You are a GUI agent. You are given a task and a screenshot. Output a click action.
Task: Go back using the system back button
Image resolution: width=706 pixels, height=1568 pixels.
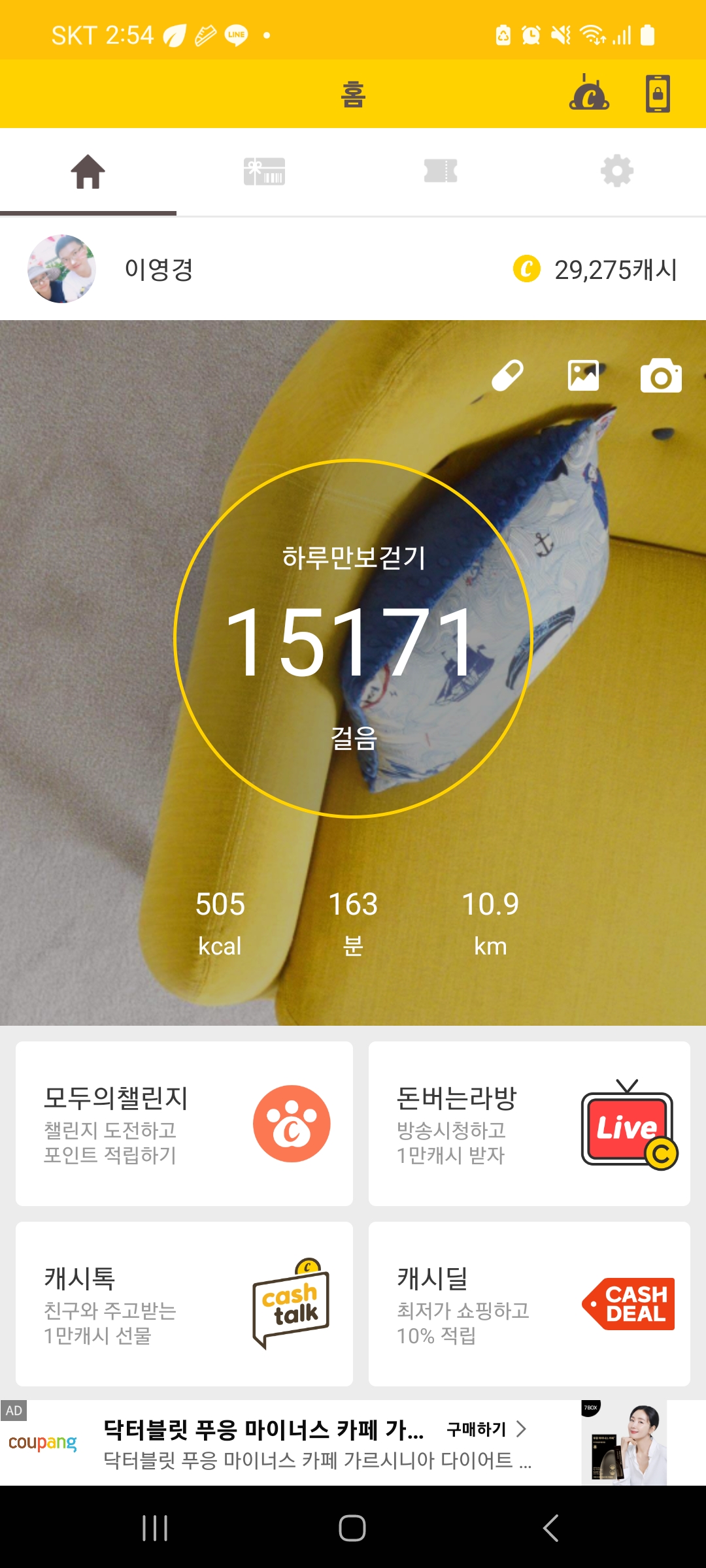coord(550,1528)
